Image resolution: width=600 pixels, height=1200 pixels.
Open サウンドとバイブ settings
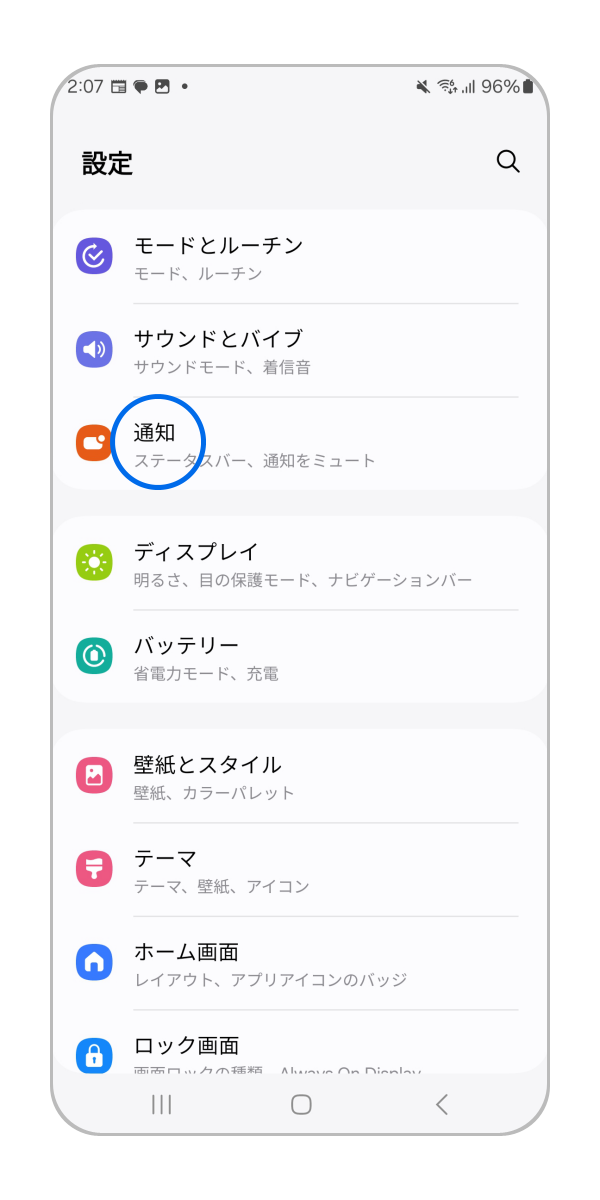tap(300, 350)
